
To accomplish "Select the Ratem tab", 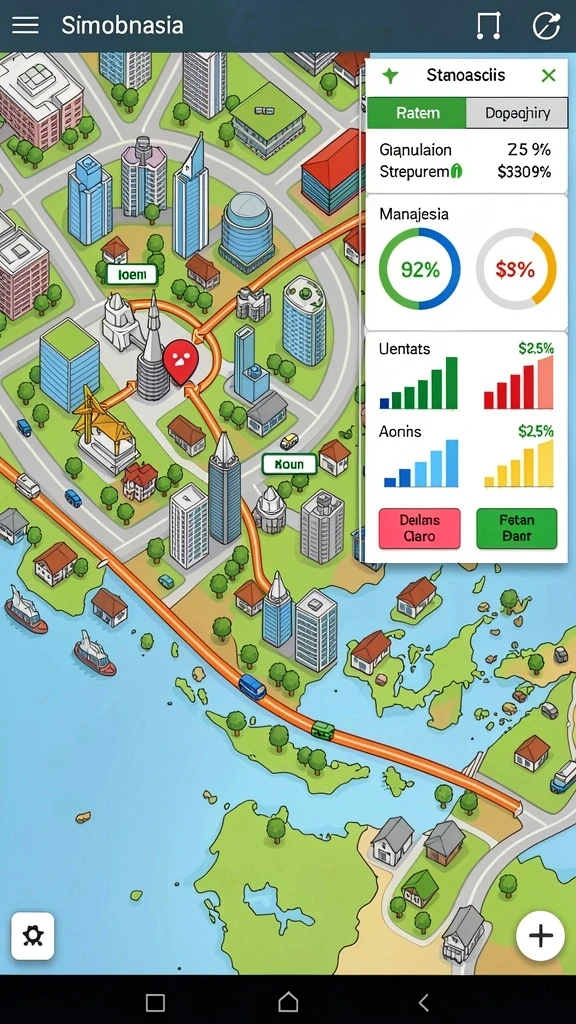I will pos(417,113).
